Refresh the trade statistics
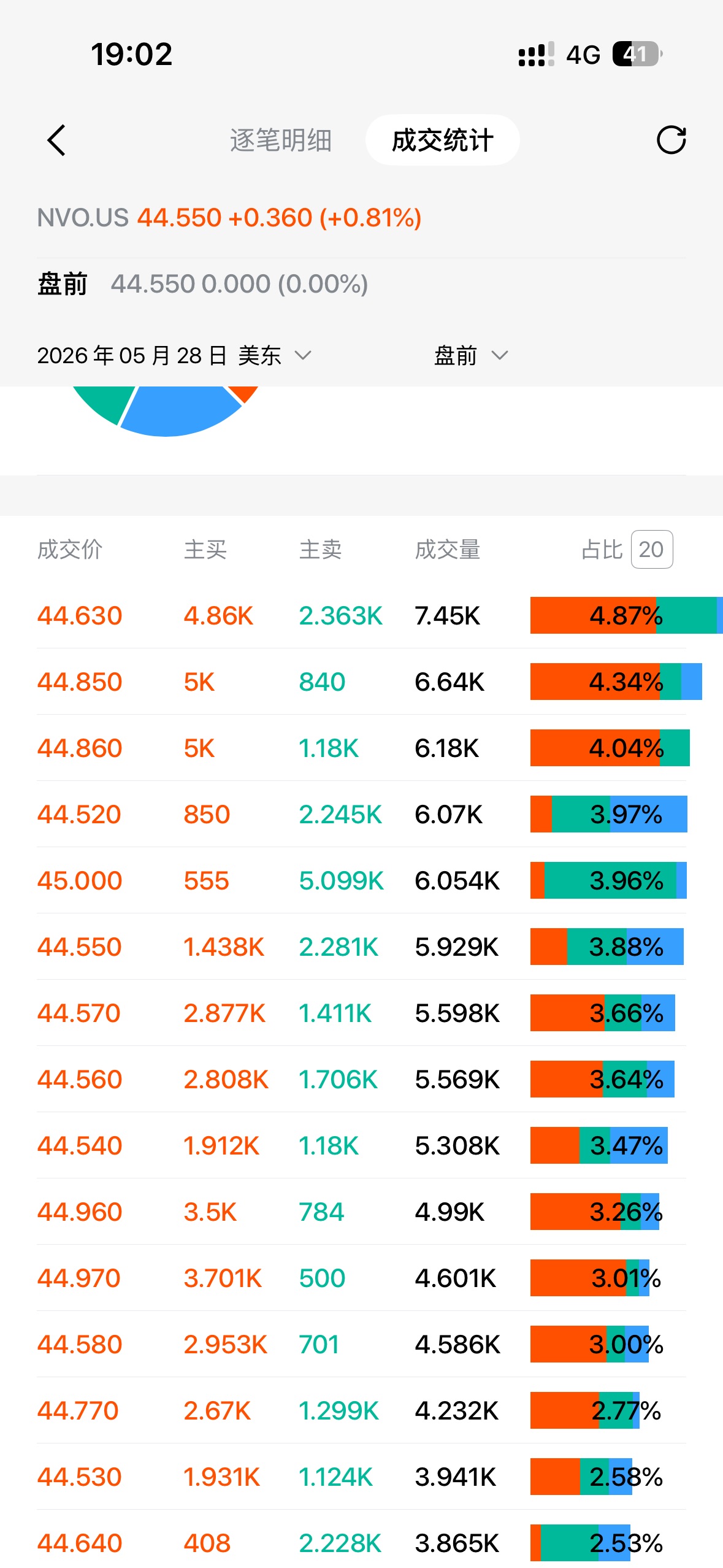The width and height of the screenshot is (723, 1568). tap(671, 140)
